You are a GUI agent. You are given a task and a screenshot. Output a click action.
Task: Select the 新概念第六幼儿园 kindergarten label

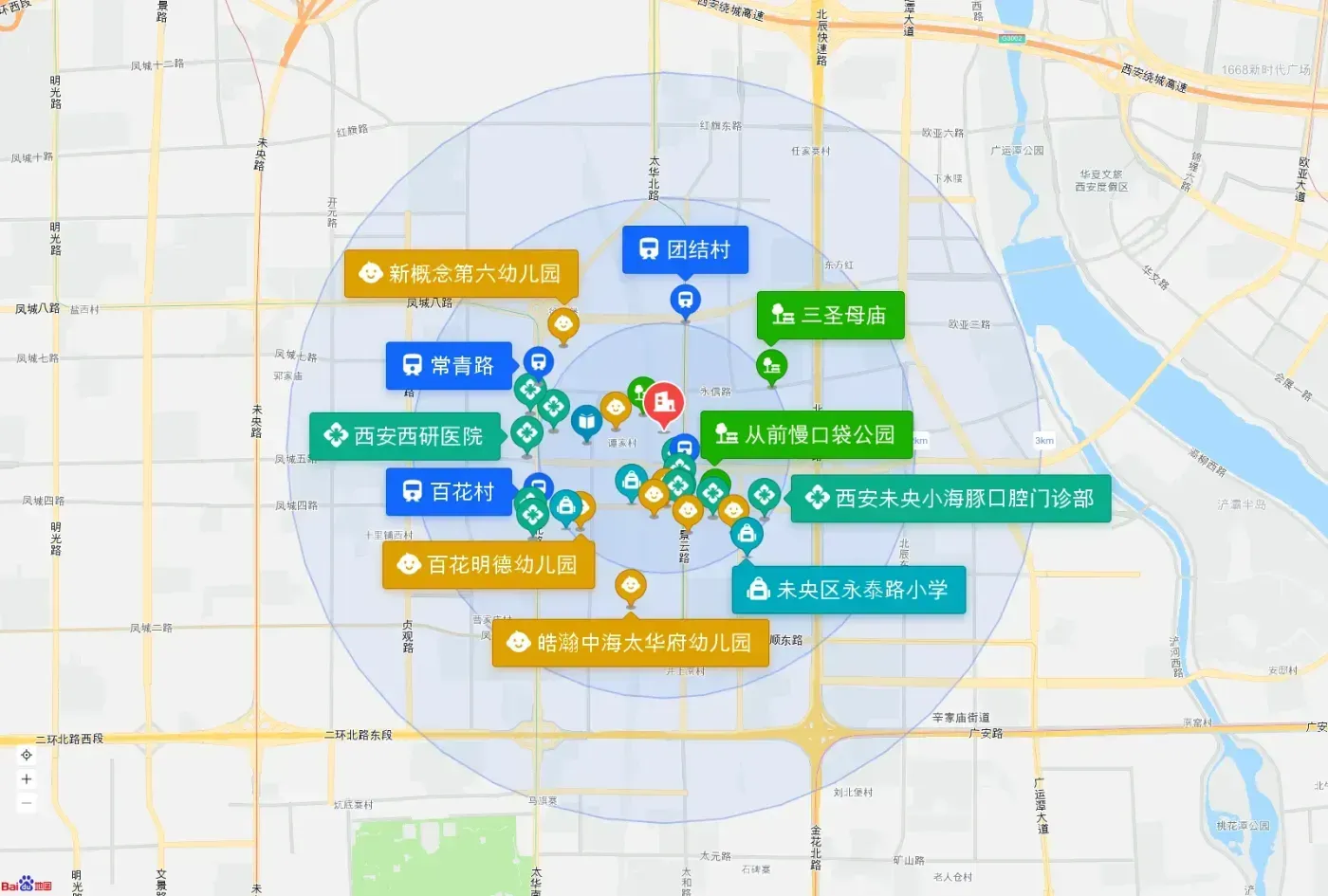pyautogui.click(x=461, y=273)
